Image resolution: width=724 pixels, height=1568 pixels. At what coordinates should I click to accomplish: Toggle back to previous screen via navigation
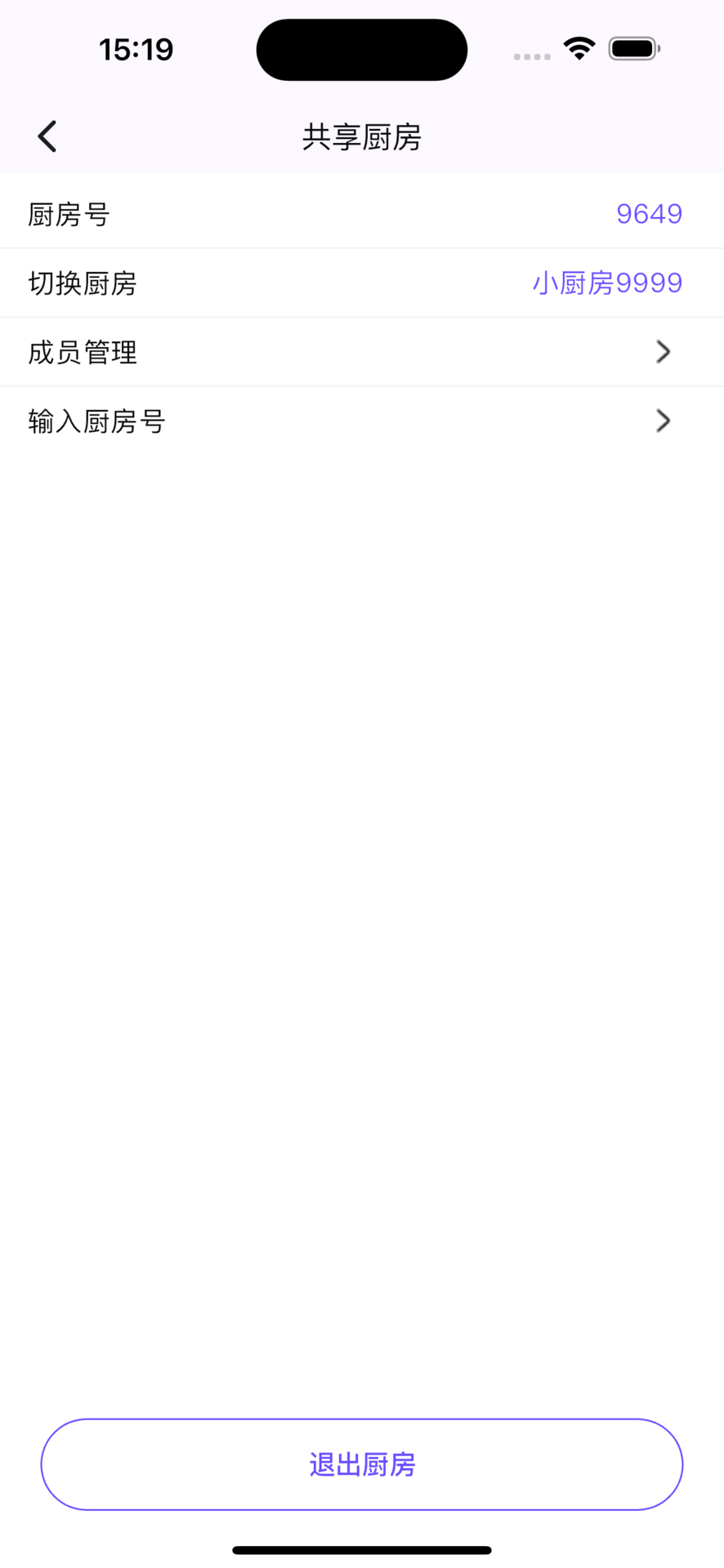coord(47,135)
